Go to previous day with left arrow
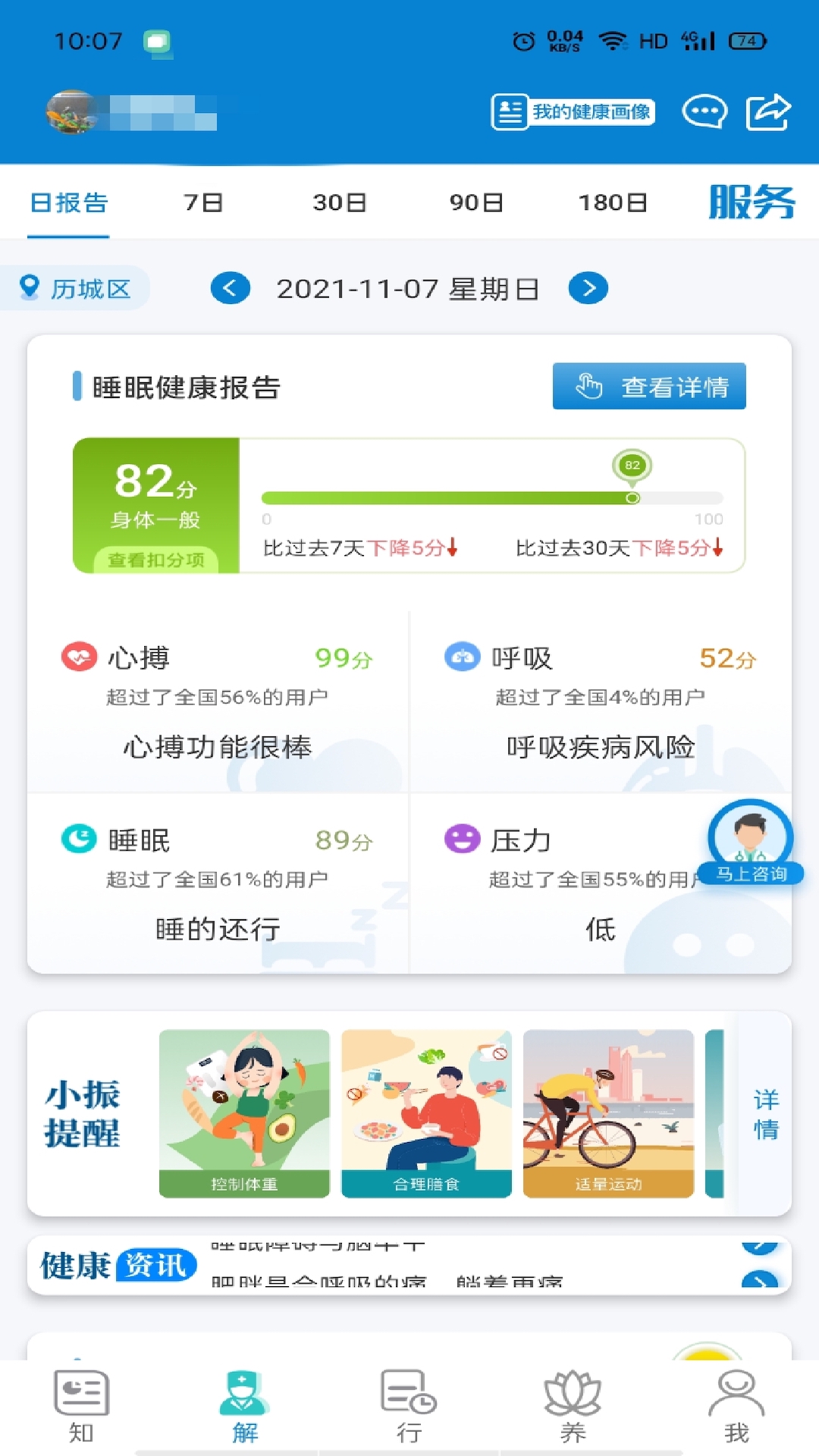This screenshot has height=1456, width=819. tap(231, 289)
